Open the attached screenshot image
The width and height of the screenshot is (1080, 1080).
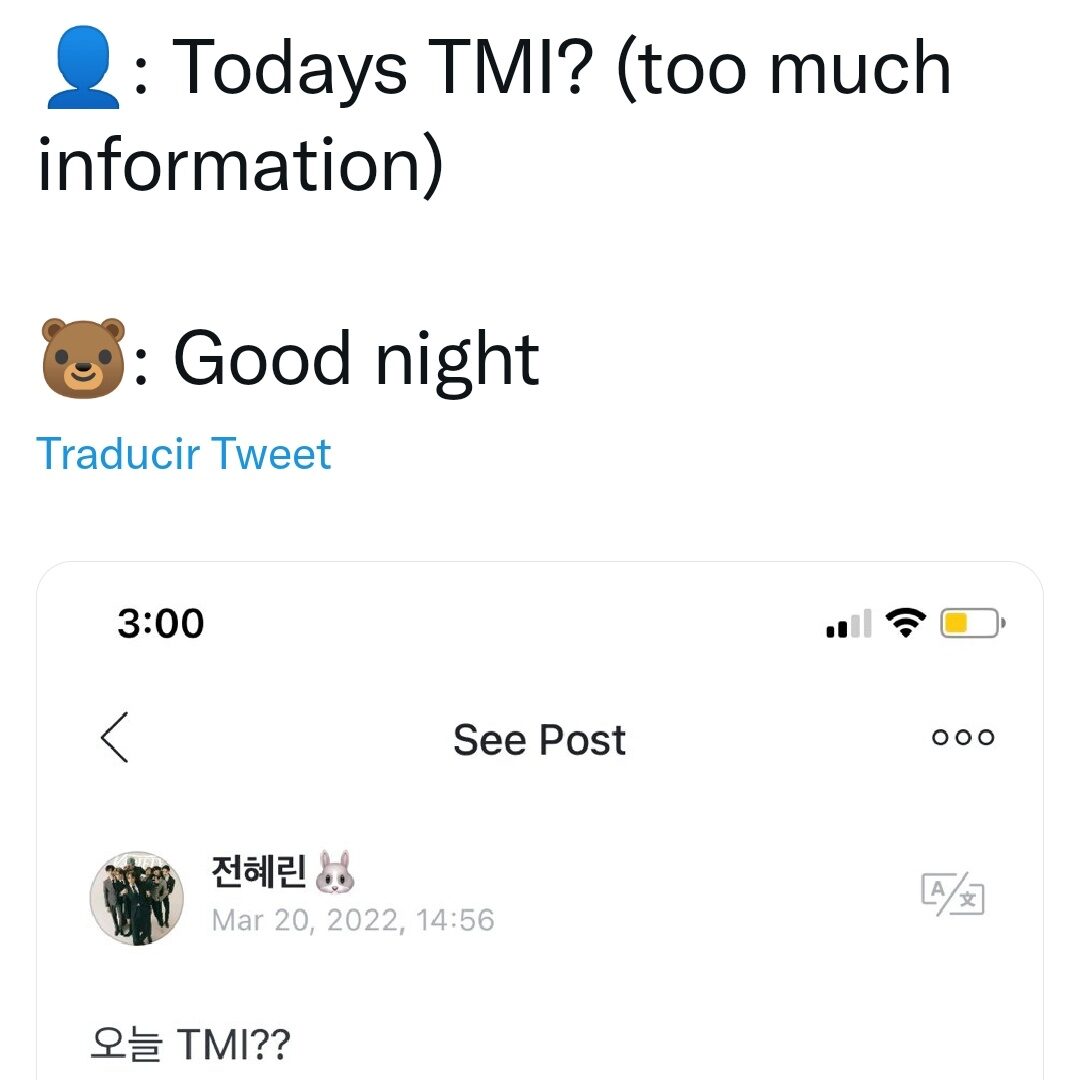[540, 820]
